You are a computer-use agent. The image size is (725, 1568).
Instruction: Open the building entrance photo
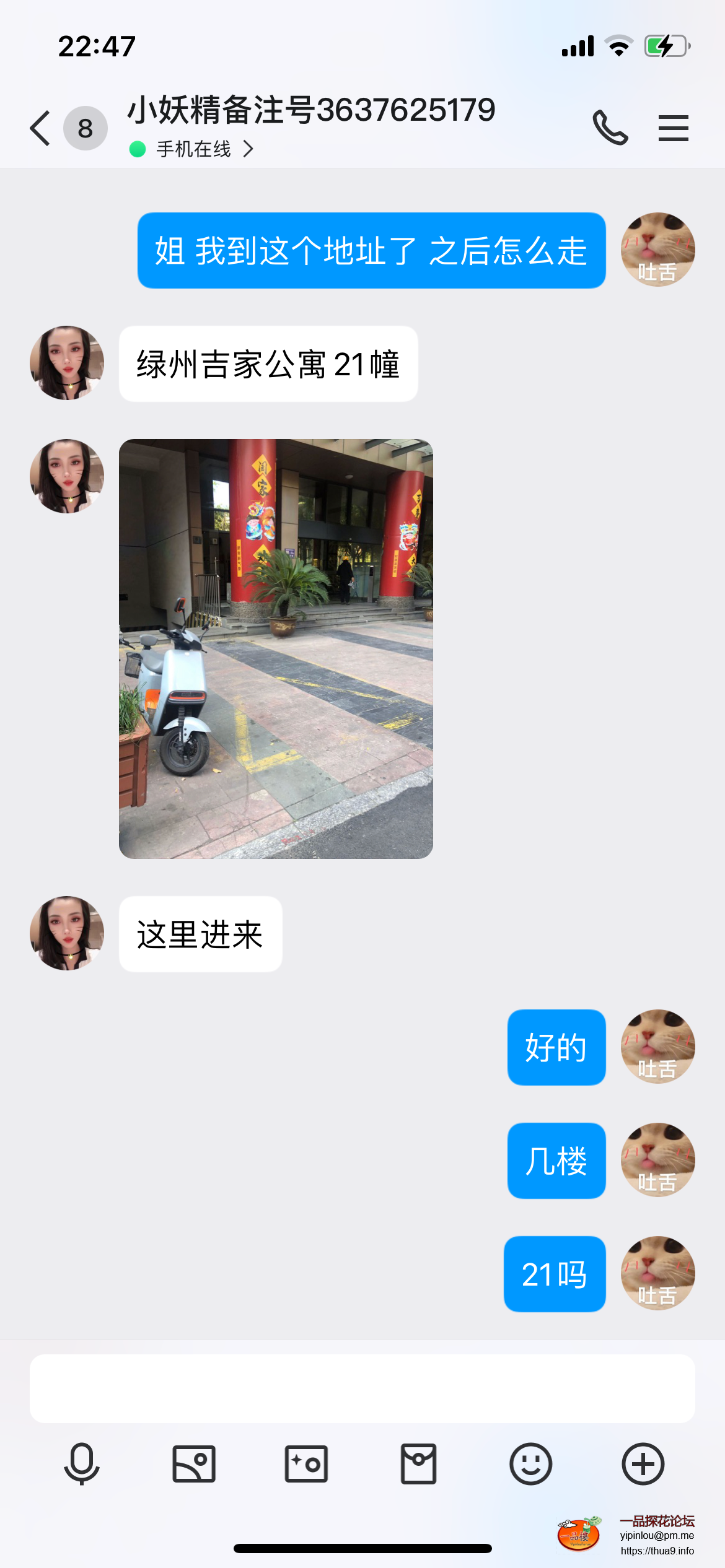click(x=276, y=648)
